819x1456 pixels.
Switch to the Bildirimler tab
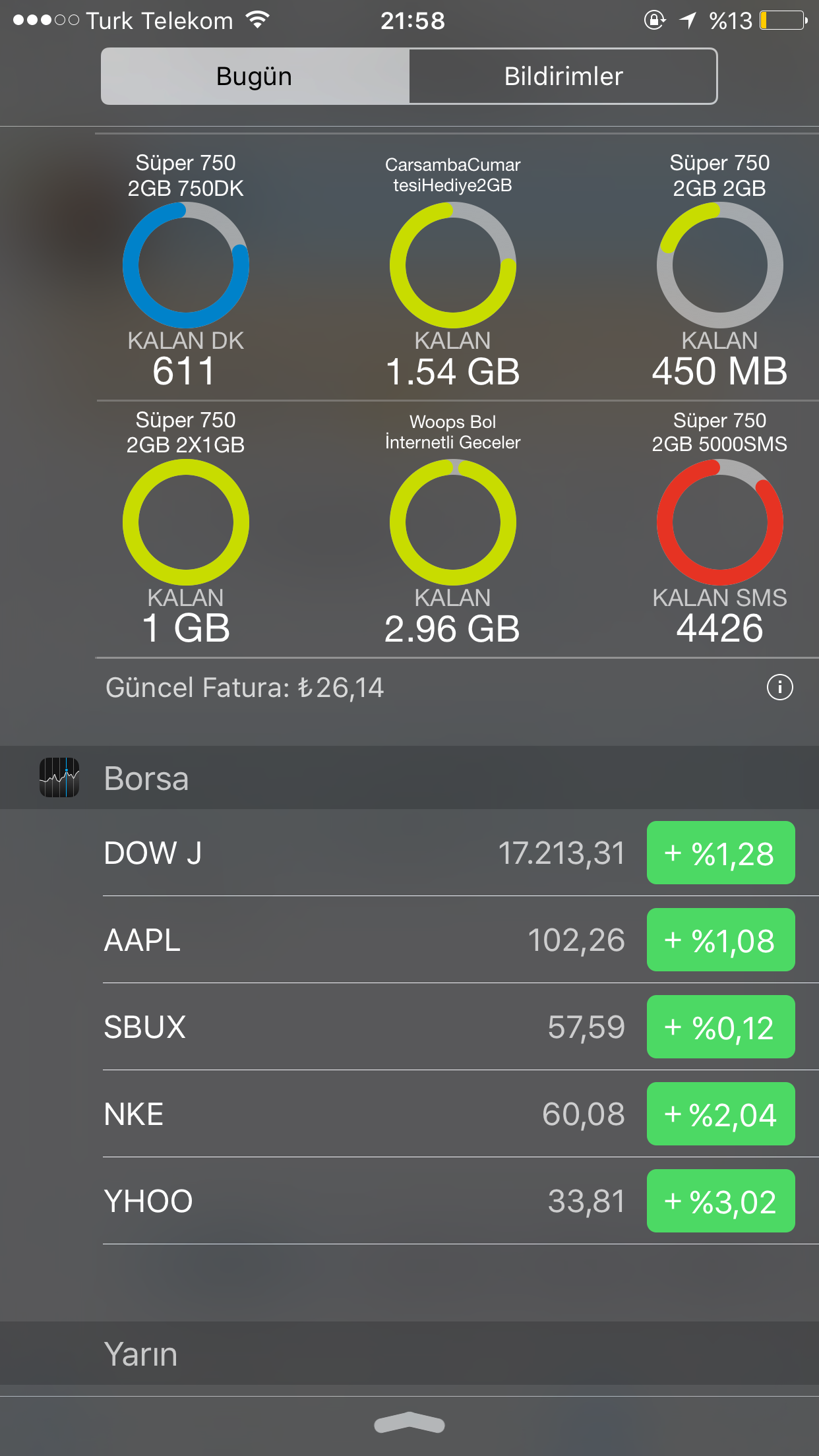563,76
